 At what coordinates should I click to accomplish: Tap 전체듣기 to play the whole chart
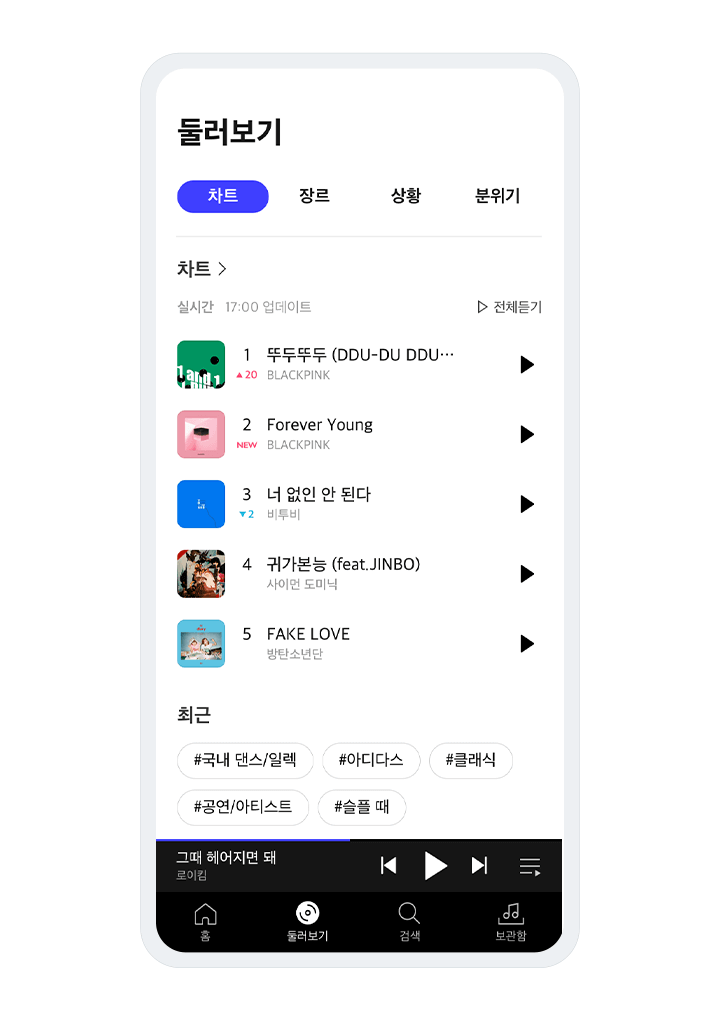[510, 307]
